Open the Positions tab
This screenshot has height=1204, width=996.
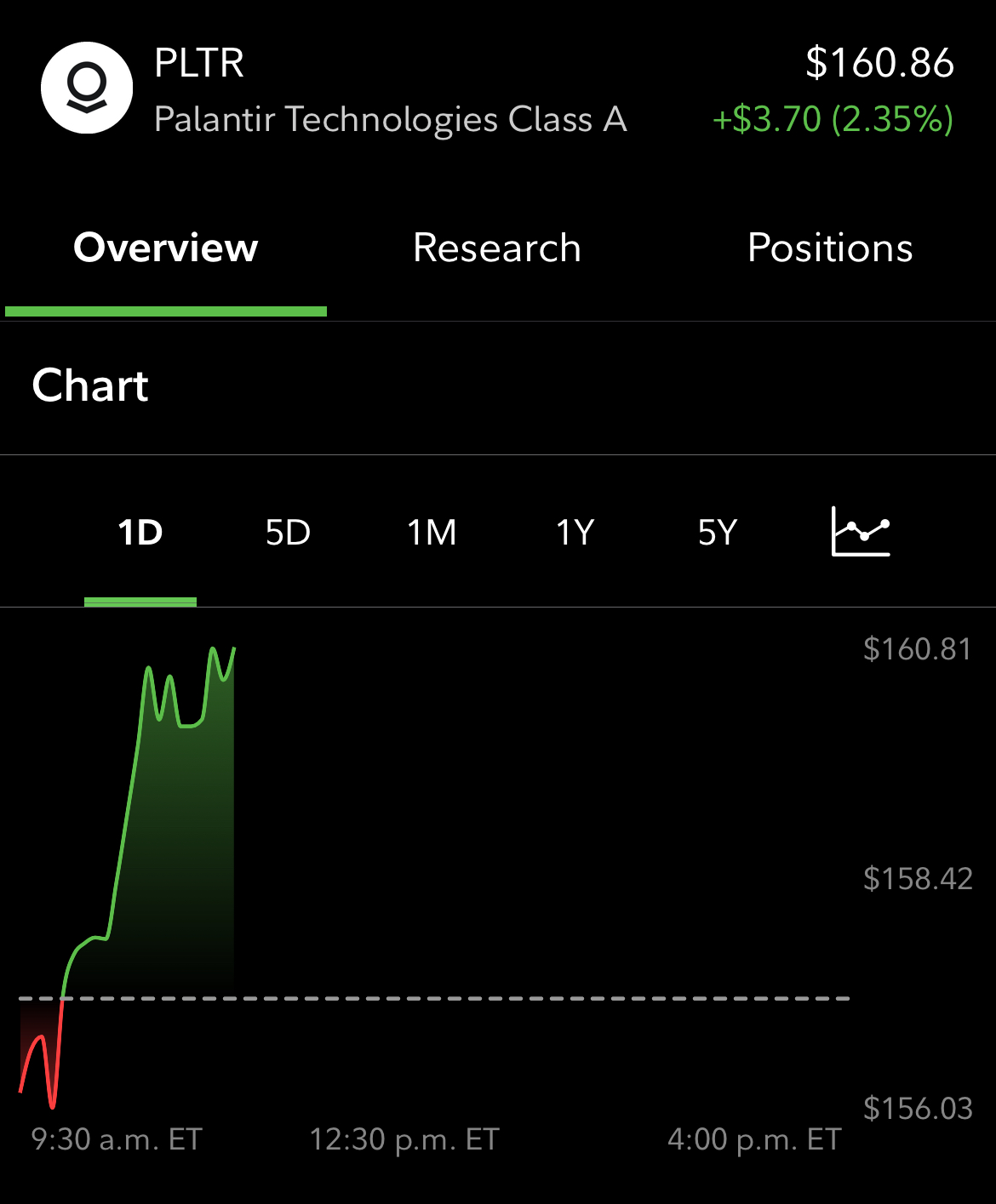pos(830,248)
